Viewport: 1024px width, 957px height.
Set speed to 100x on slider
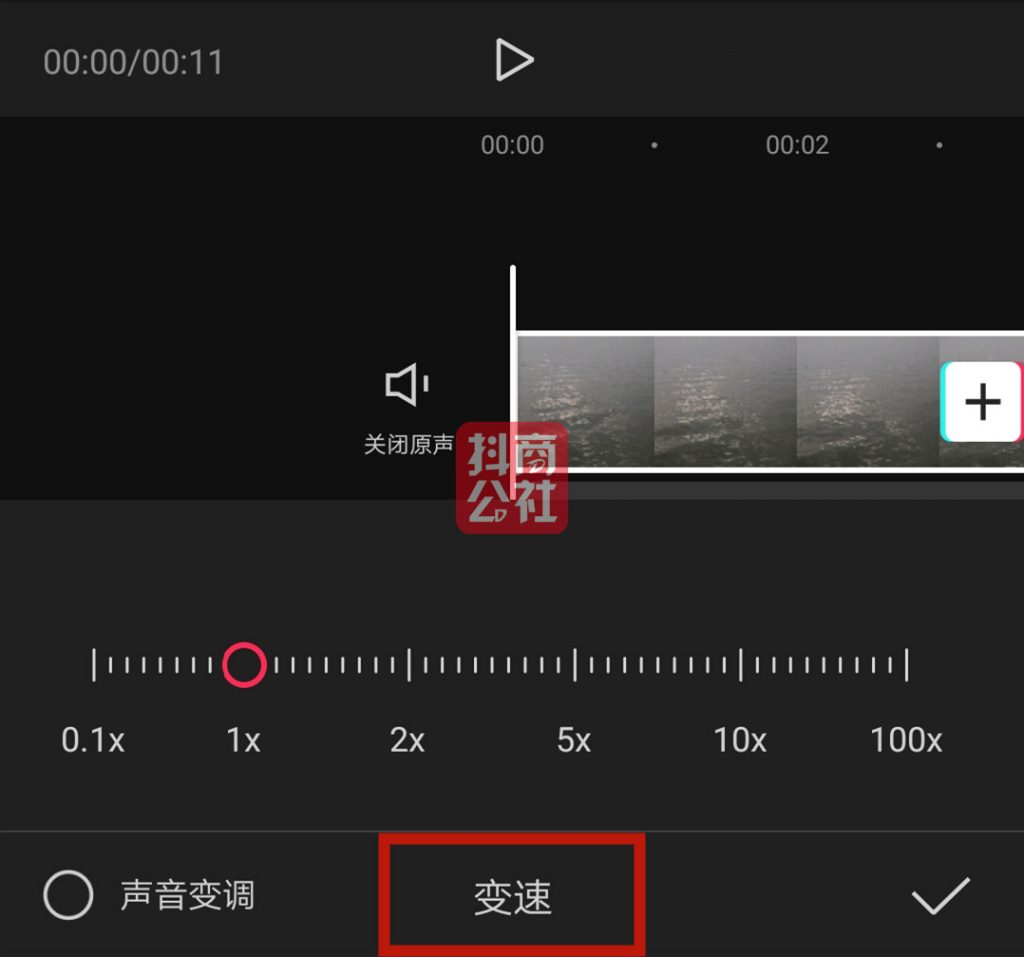pyautogui.click(x=906, y=665)
